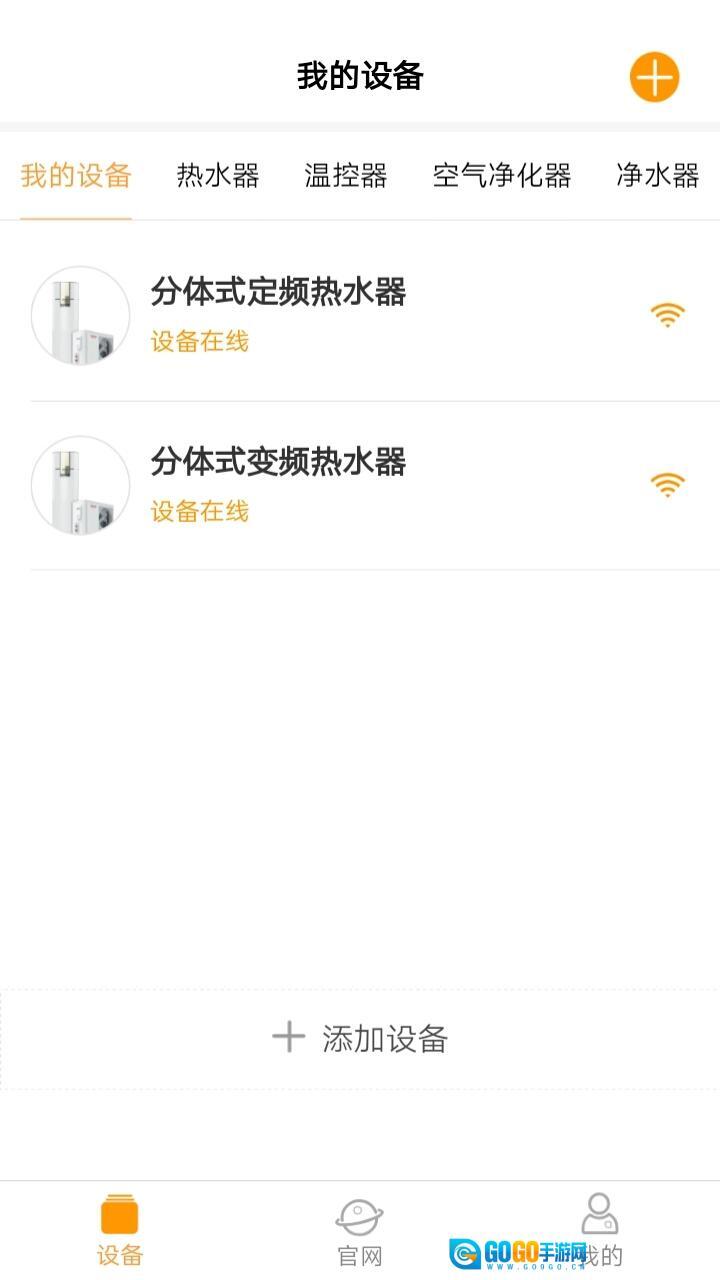720x1280 pixels.
Task: Switch to the 温控器 tab
Action: click(x=346, y=176)
